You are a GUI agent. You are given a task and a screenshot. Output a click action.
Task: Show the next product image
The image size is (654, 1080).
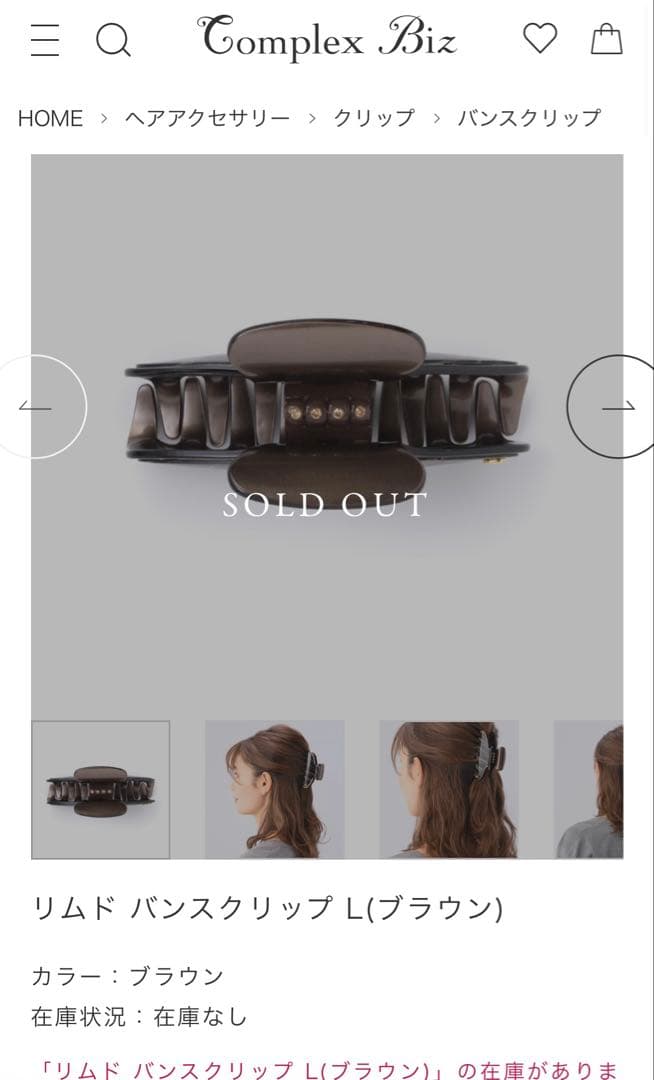click(x=616, y=406)
